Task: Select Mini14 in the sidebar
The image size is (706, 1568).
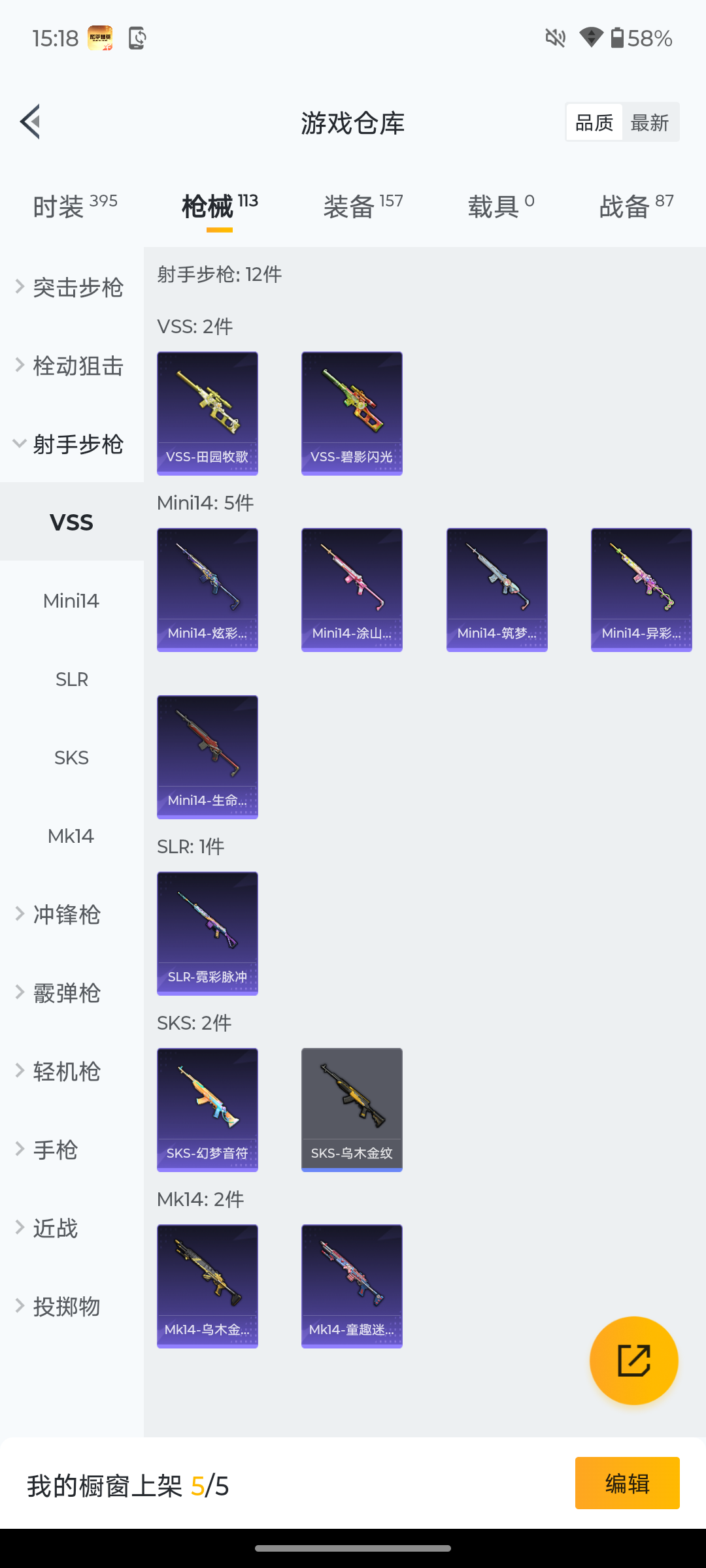Action: coord(71,600)
